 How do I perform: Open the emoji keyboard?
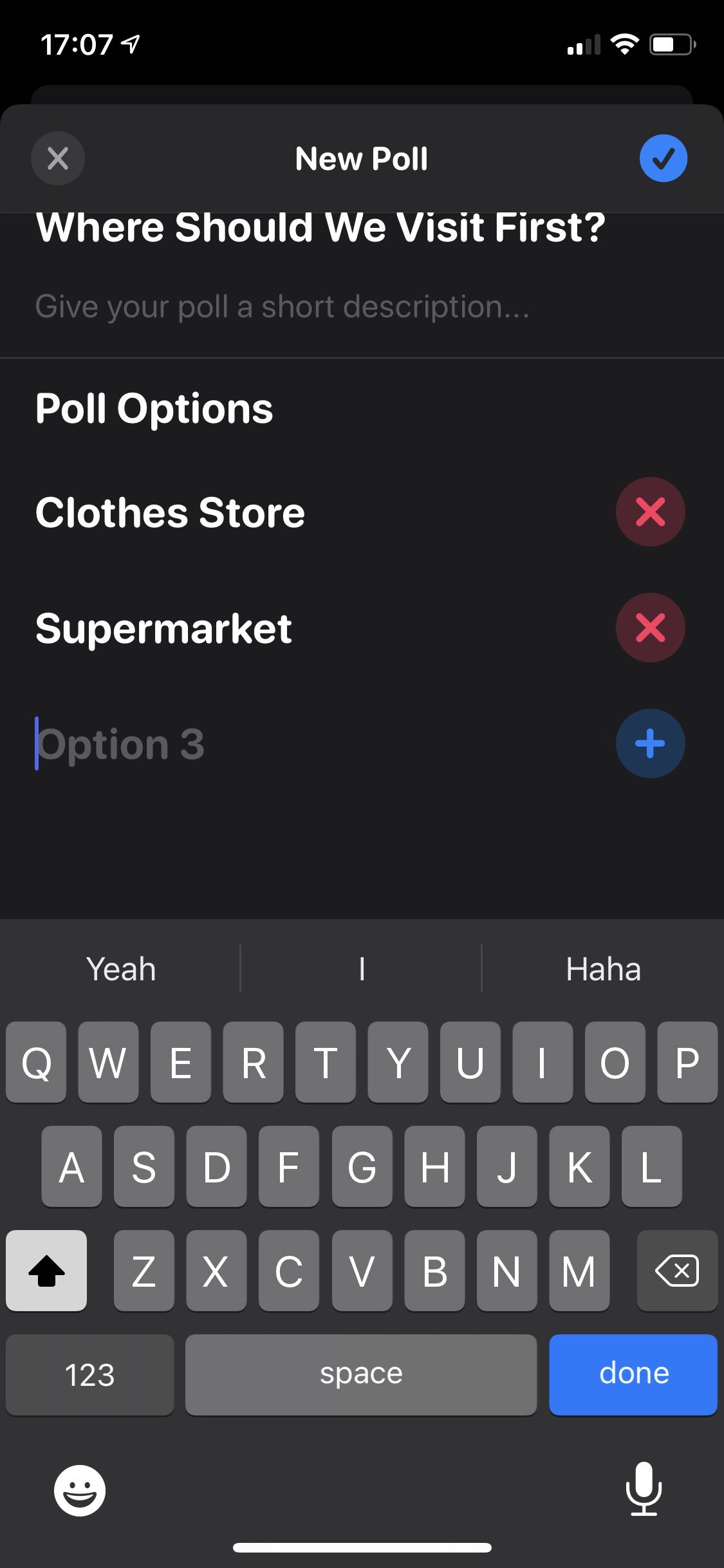coord(80,1490)
